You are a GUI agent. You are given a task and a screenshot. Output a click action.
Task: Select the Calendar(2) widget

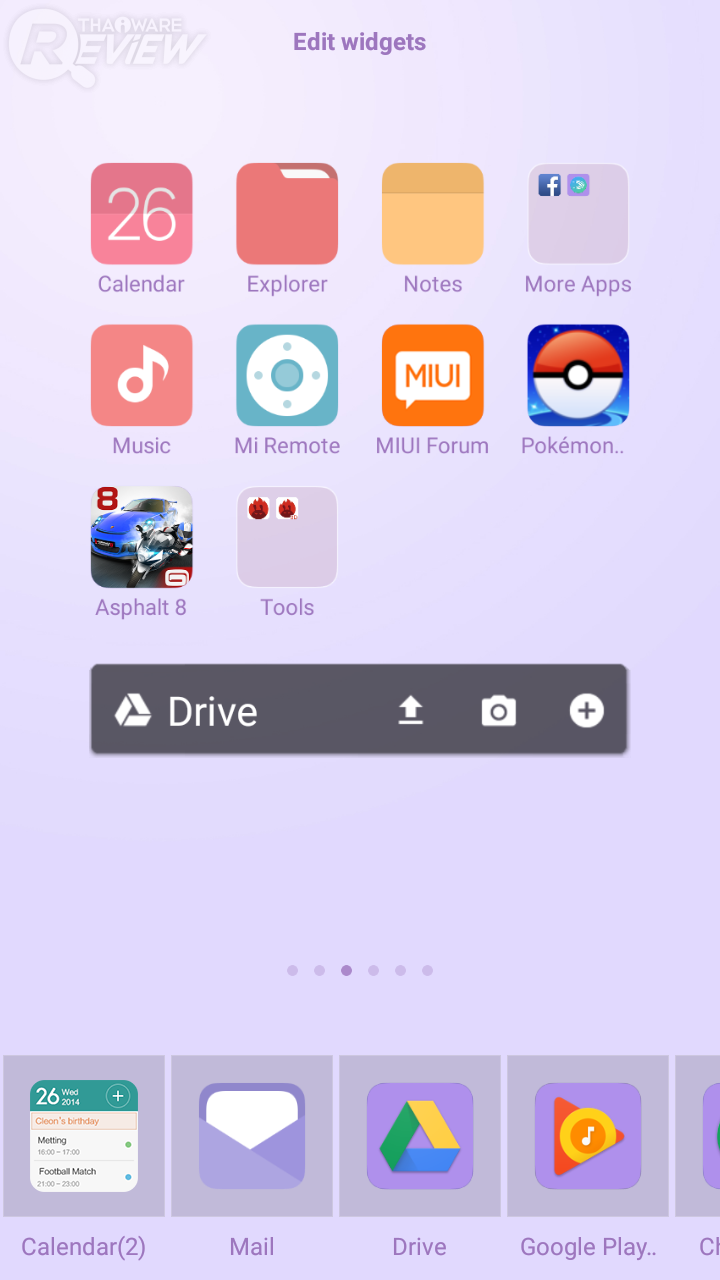click(x=84, y=1136)
